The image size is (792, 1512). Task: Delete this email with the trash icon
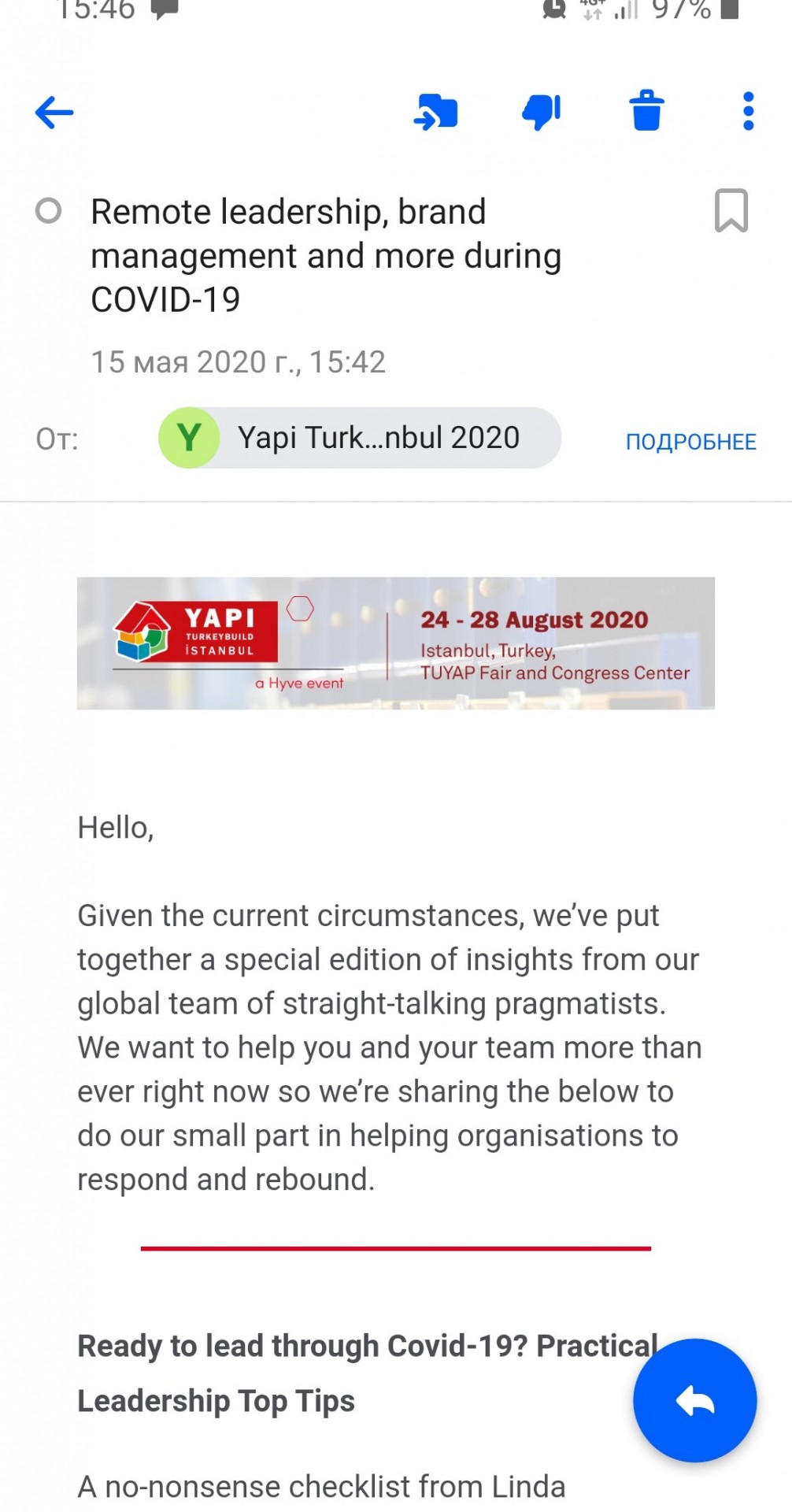point(646,111)
